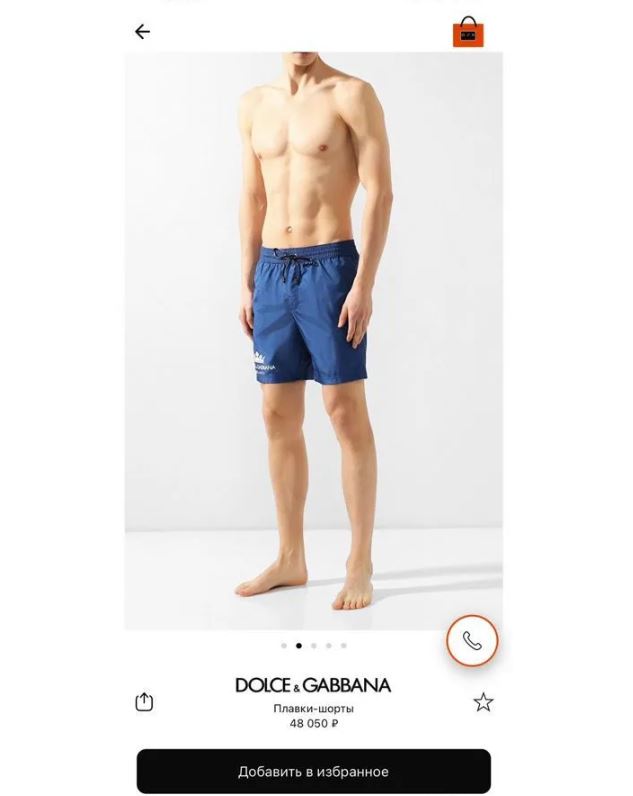The height and width of the screenshot is (796, 633).
Task: Go back with the arrow icon
Action: click(142, 32)
